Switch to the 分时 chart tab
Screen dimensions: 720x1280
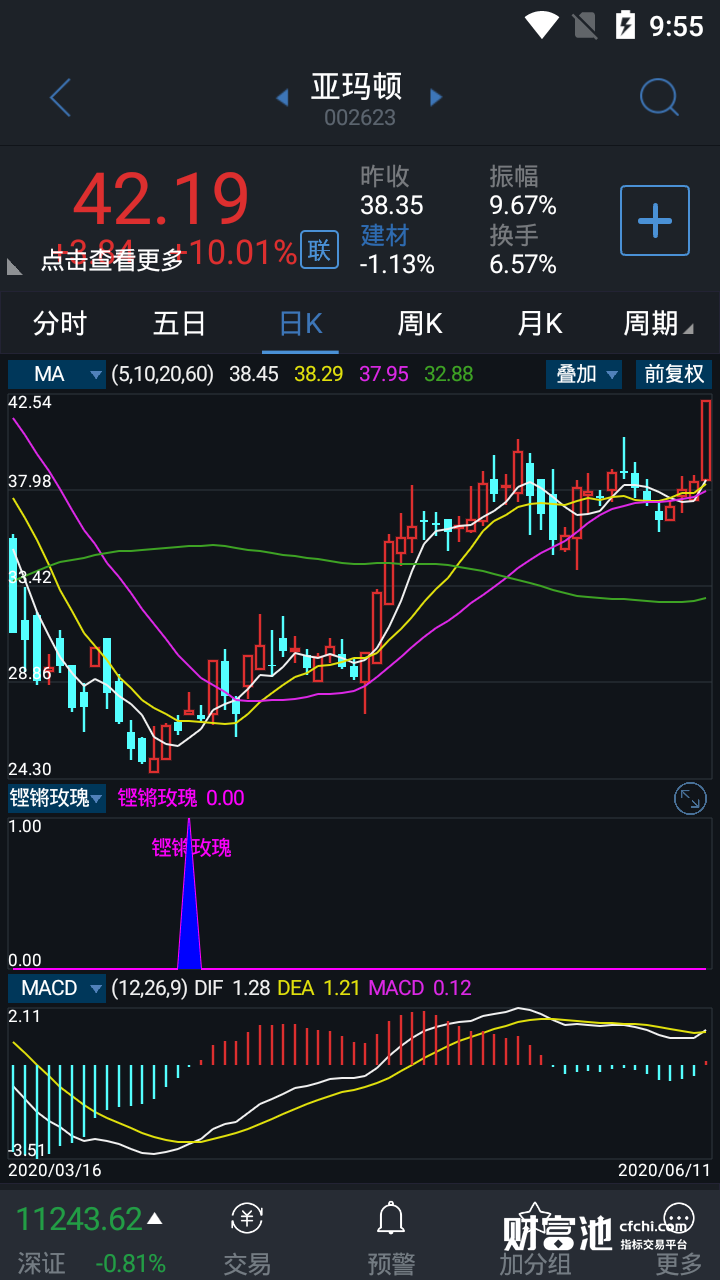(60, 324)
